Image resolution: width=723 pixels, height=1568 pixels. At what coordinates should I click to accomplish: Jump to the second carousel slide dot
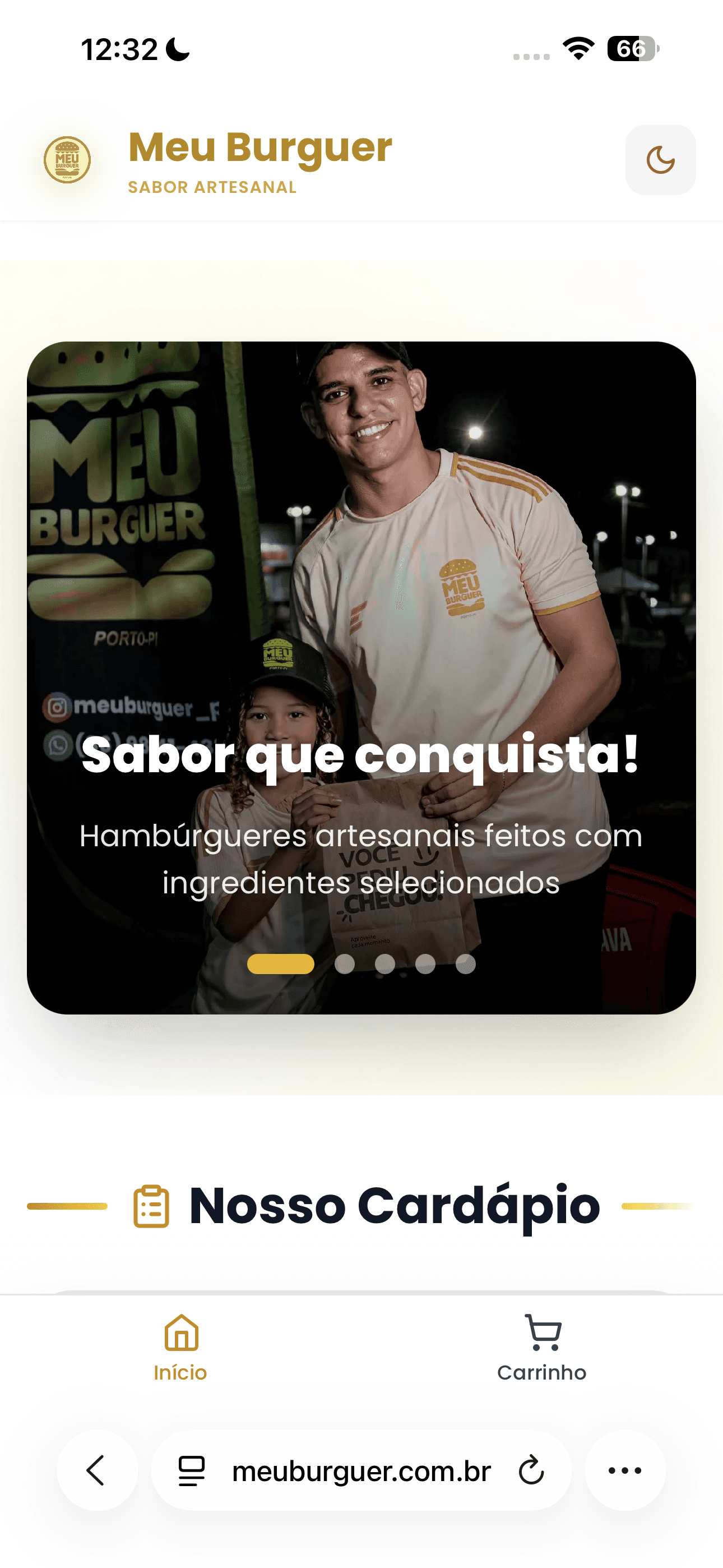(345, 964)
